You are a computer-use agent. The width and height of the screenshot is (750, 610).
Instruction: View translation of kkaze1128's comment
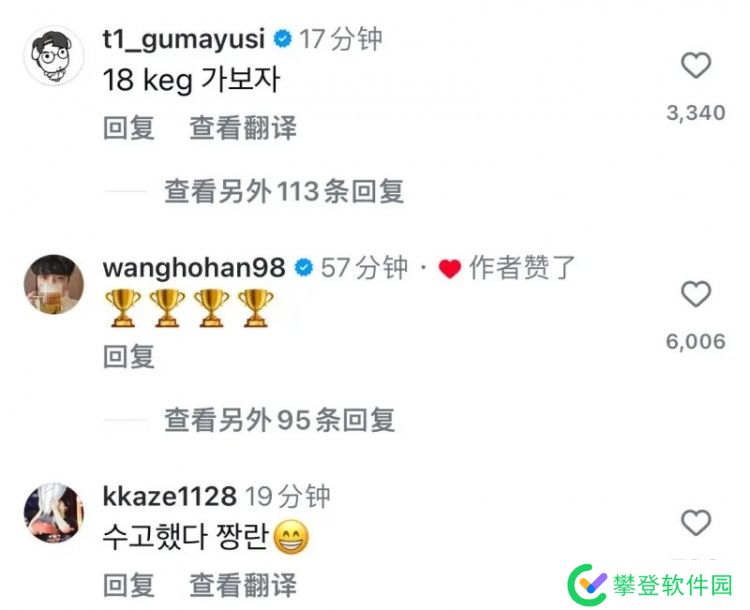pyautogui.click(x=243, y=584)
